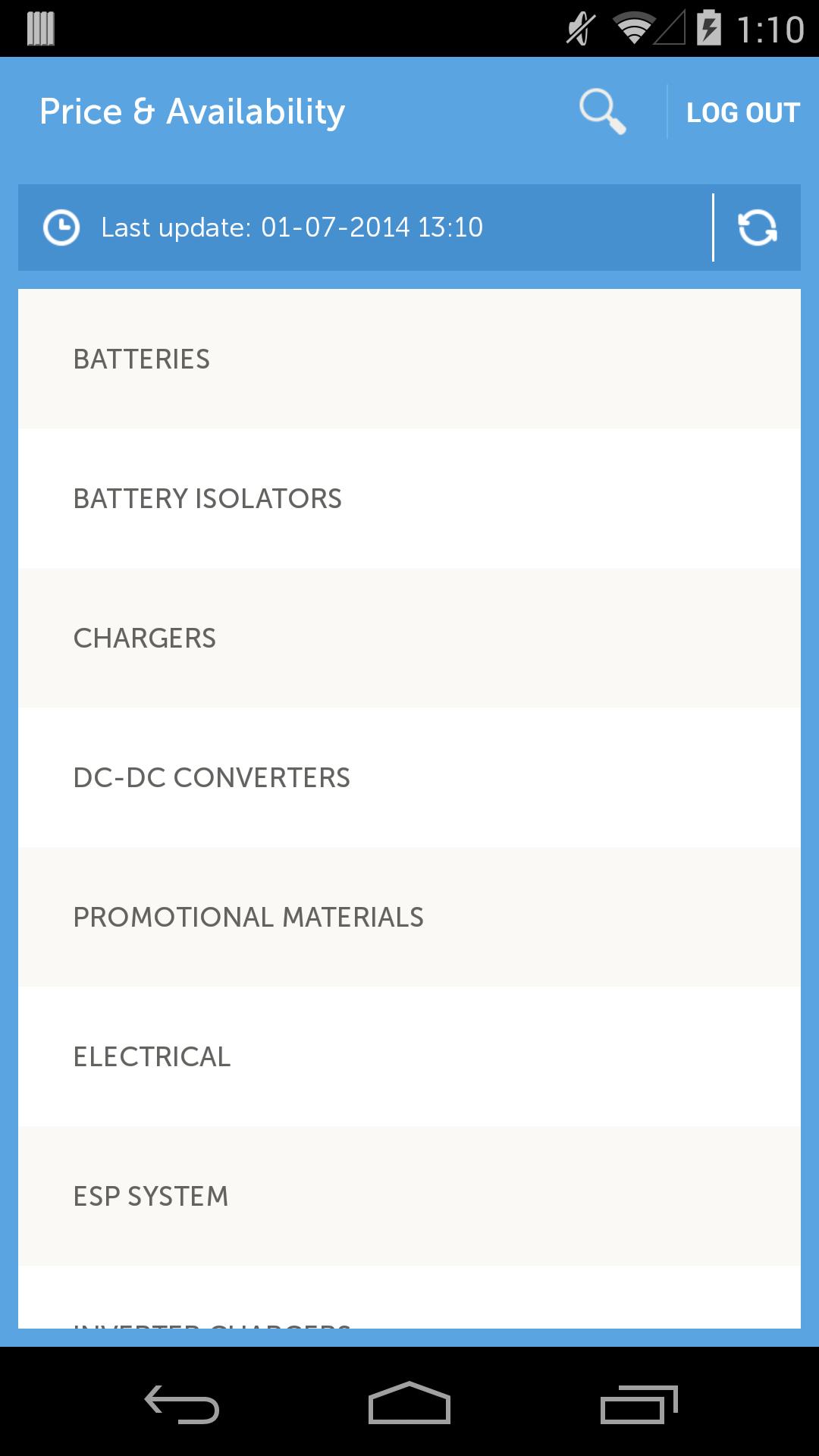This screenshot has height=1456, width=819.
Task: Open the search magnifier icon
Action: click(603, 112)
